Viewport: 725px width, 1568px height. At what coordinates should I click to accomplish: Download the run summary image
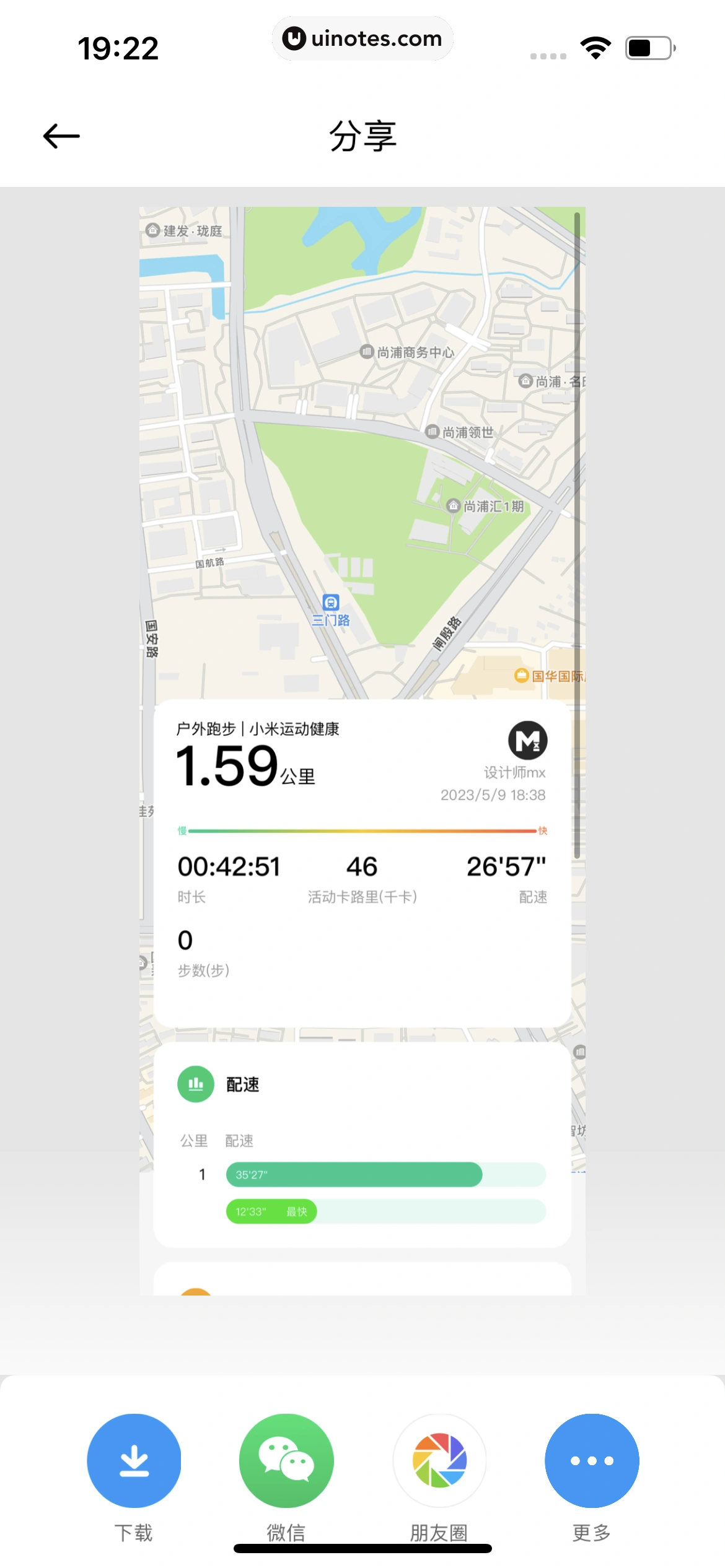pyautogui.click(x=134, y=1460)
